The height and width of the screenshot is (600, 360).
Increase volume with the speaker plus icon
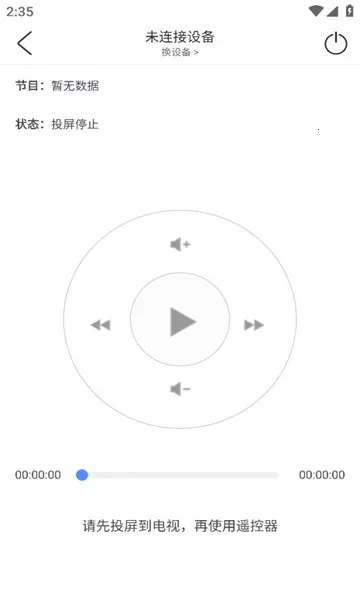180,244
